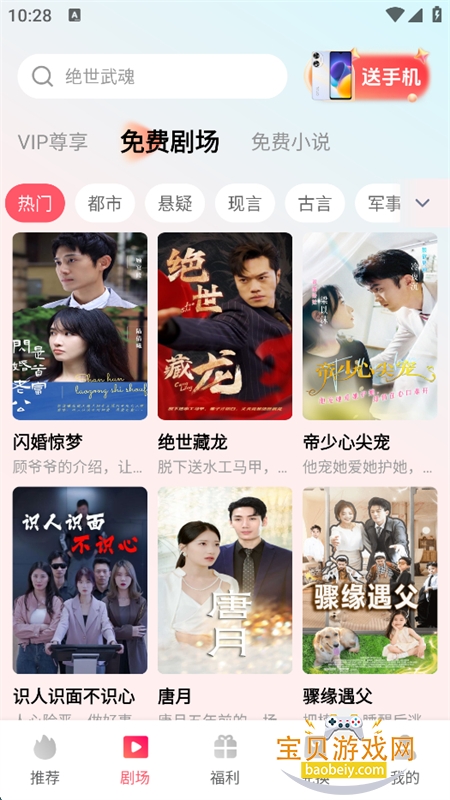Expand the category list chevron
Screen dimensions: 450x800
(422, 203)
